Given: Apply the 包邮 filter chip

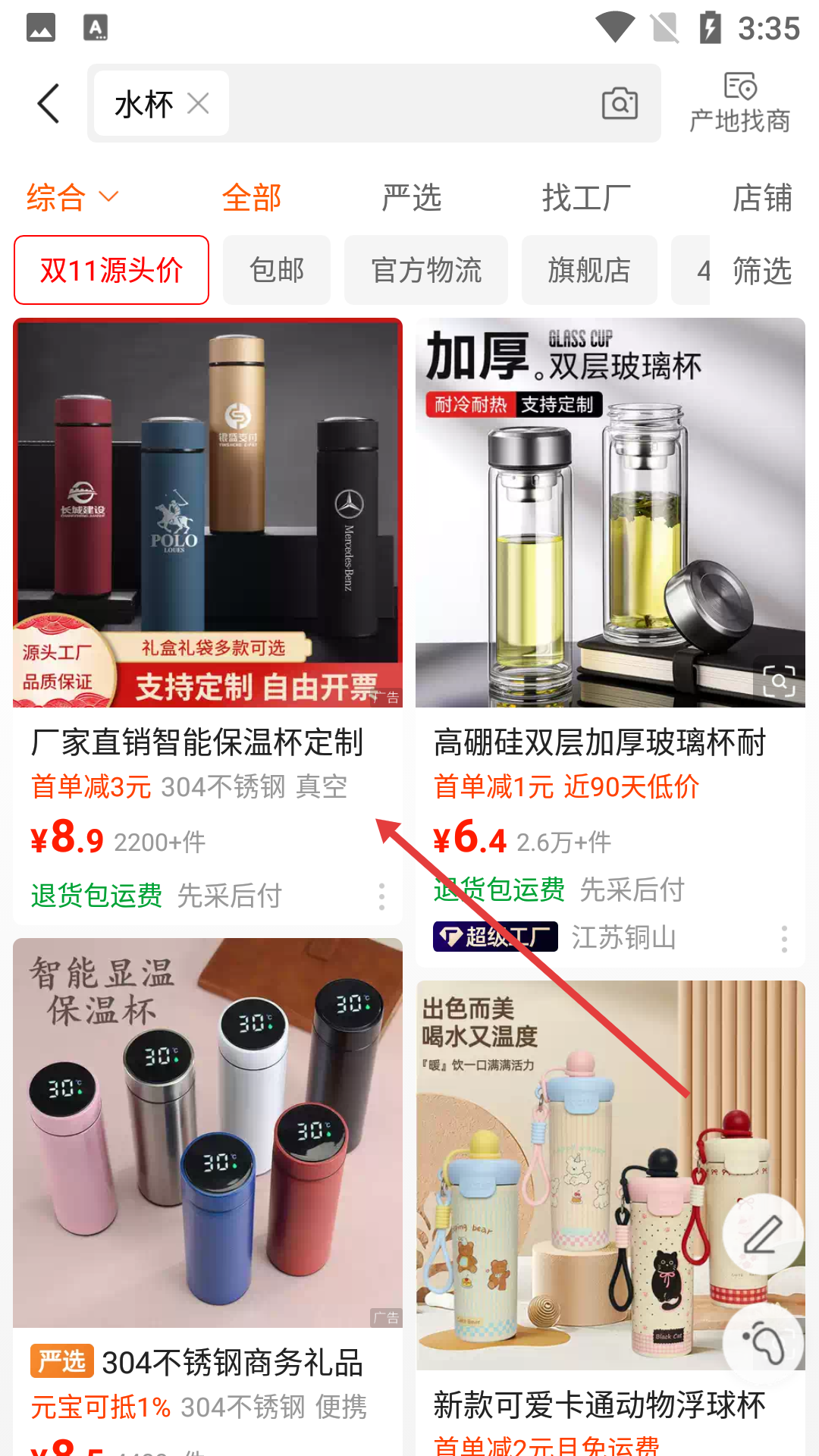Looking at the screenshot, I should tap(277, 270).
